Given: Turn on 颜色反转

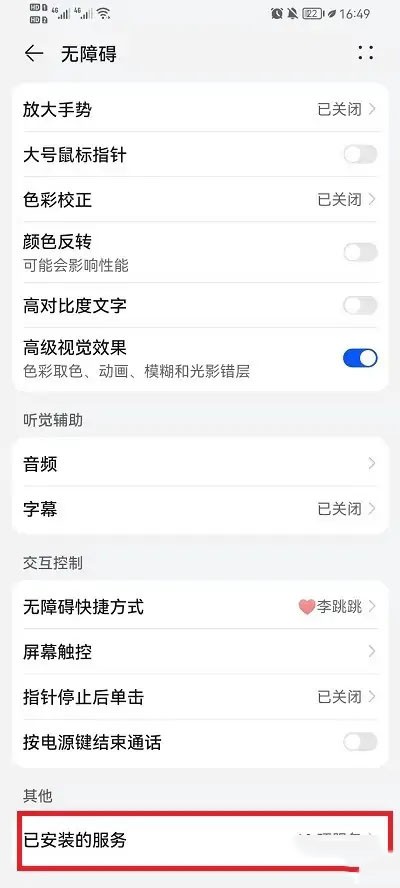Looking at the screenshot, I should (x=360, y=252).
